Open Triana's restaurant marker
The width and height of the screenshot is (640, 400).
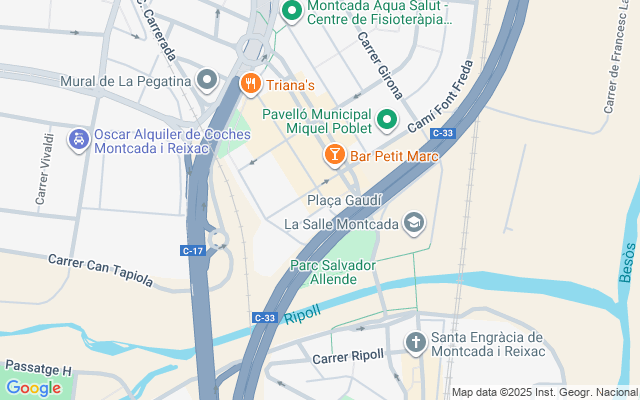point(250,84)
